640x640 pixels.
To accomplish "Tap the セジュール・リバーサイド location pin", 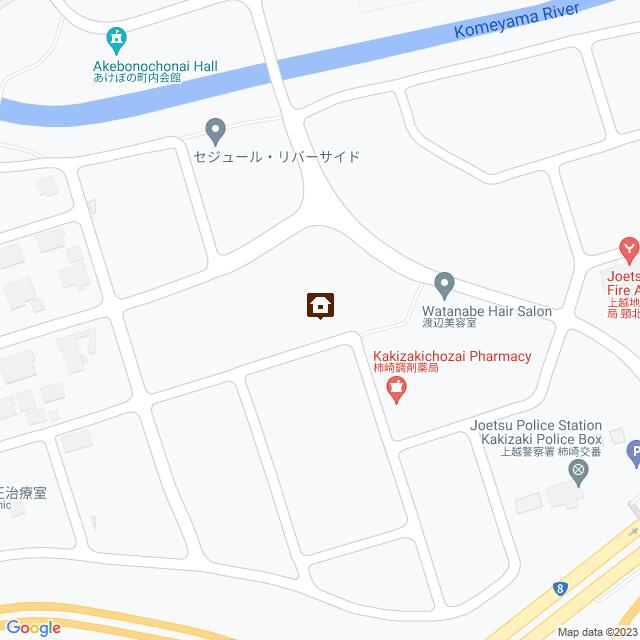I will [214, 130].
